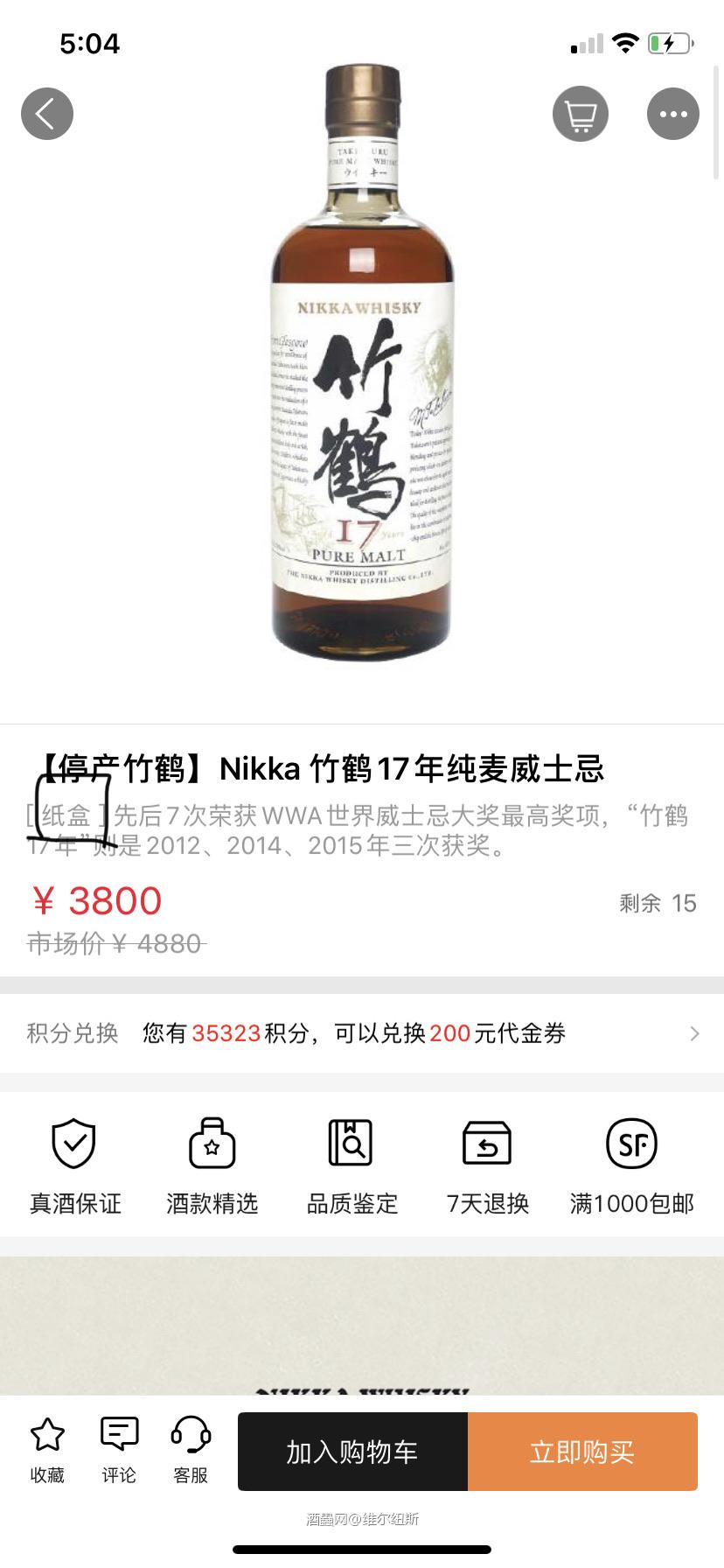The height and width of the screenshot is (1568, 724).
Task: Open the 客服 customer service chat icon
Action: [x=190, y=1448]
